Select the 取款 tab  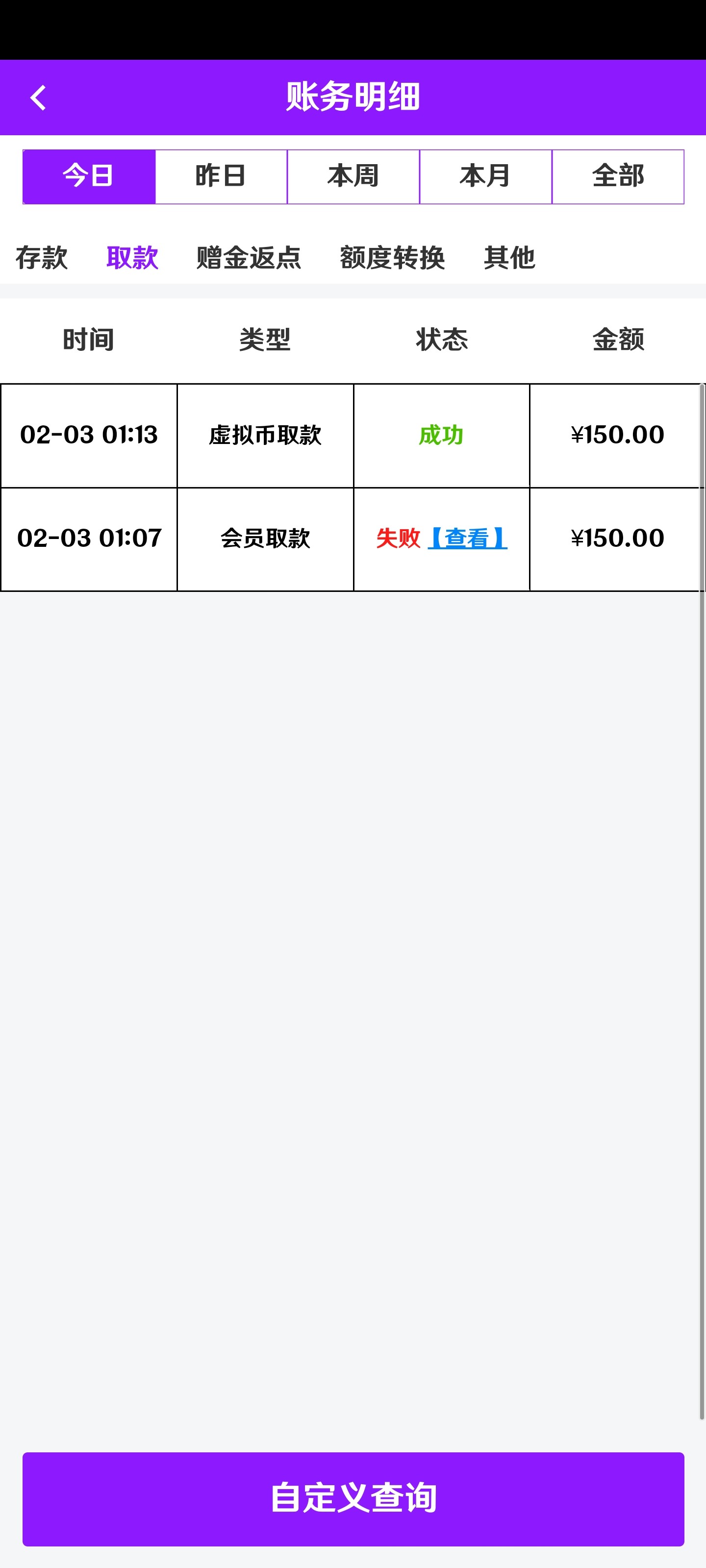click(x=132, y=257)
